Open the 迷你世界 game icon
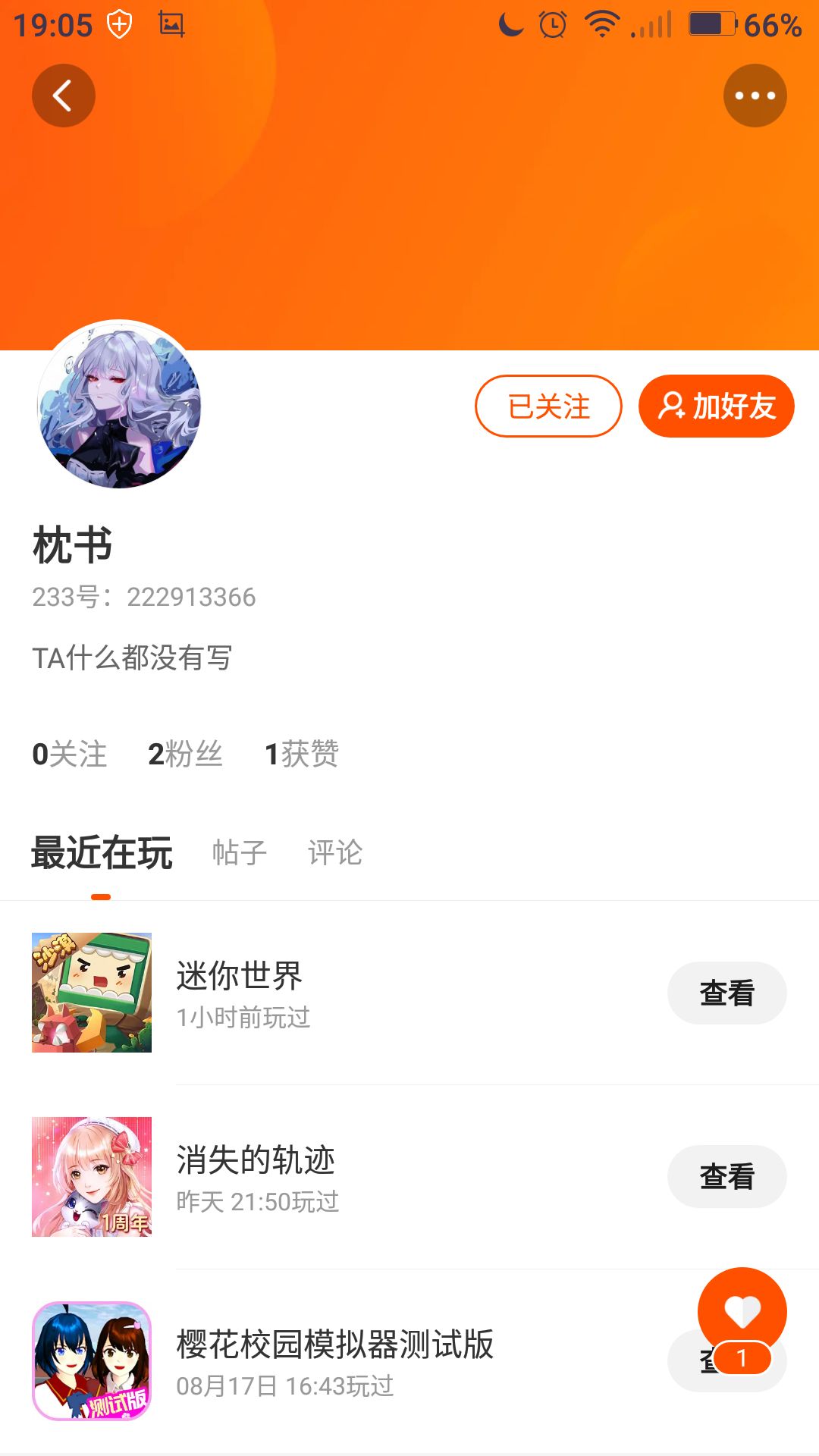Screen dimensions: 819x1456 click(92, 993)
